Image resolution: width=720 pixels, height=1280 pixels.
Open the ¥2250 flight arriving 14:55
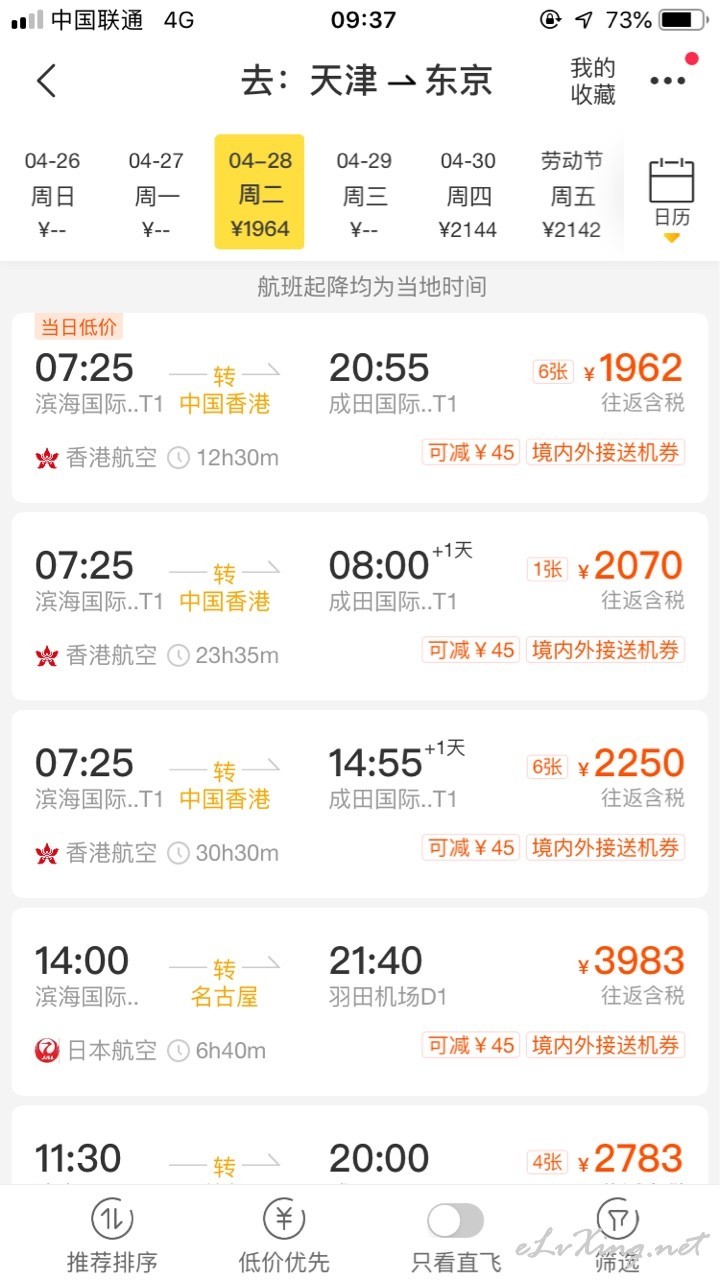pyautogui.click(x=360, y=804)
